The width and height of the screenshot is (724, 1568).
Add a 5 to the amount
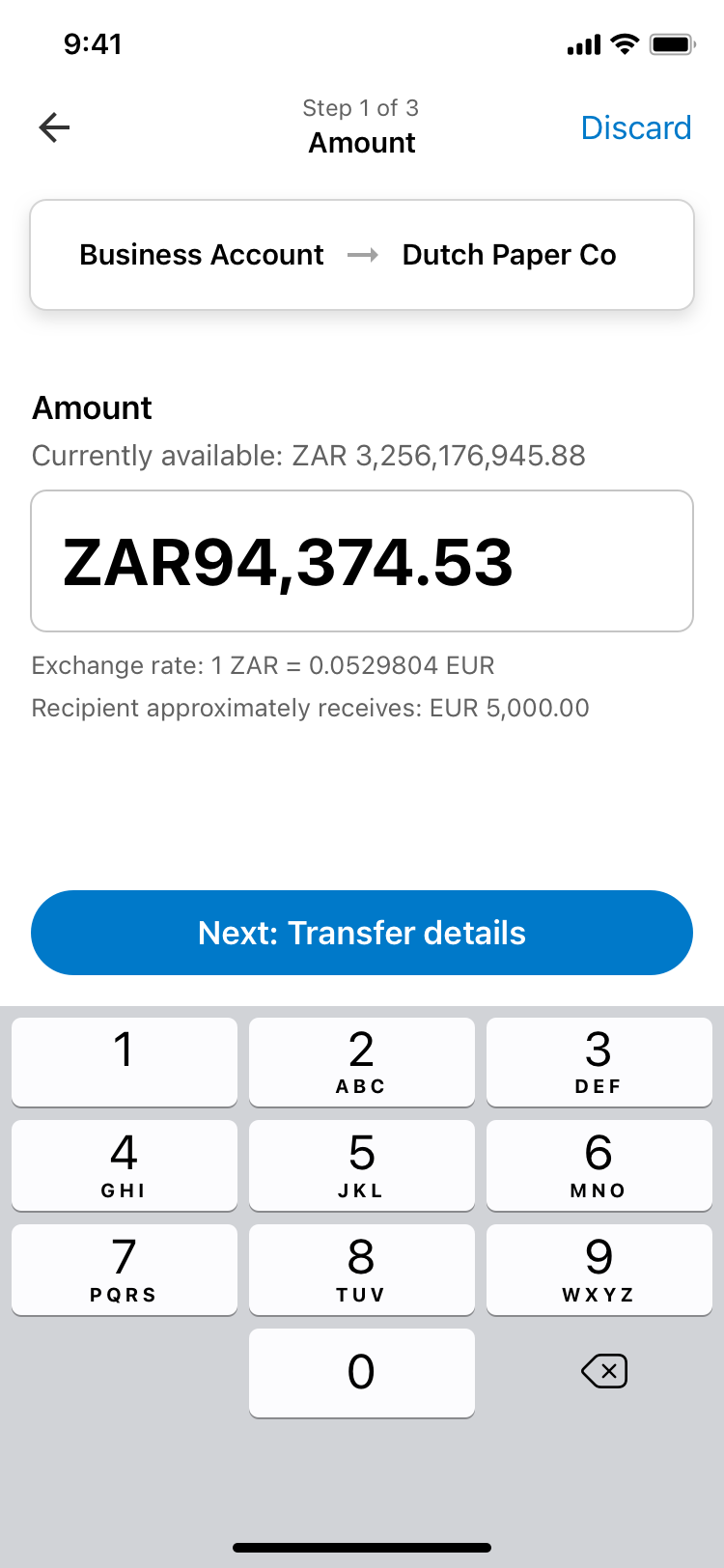tap(362, 1165)
